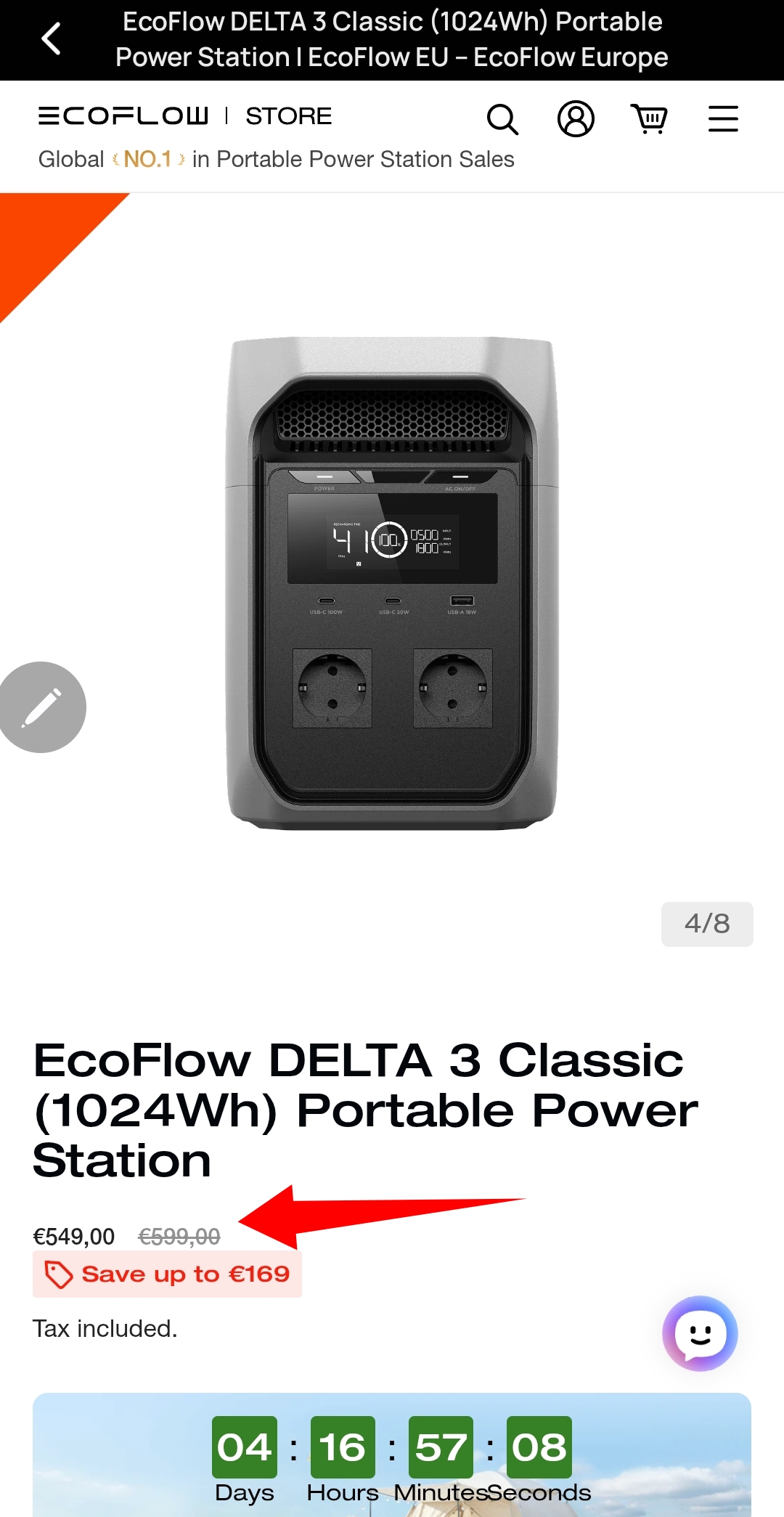Go back using the top-left arrow
Screen dimensions: 784x1517
(x=51, y=39)
